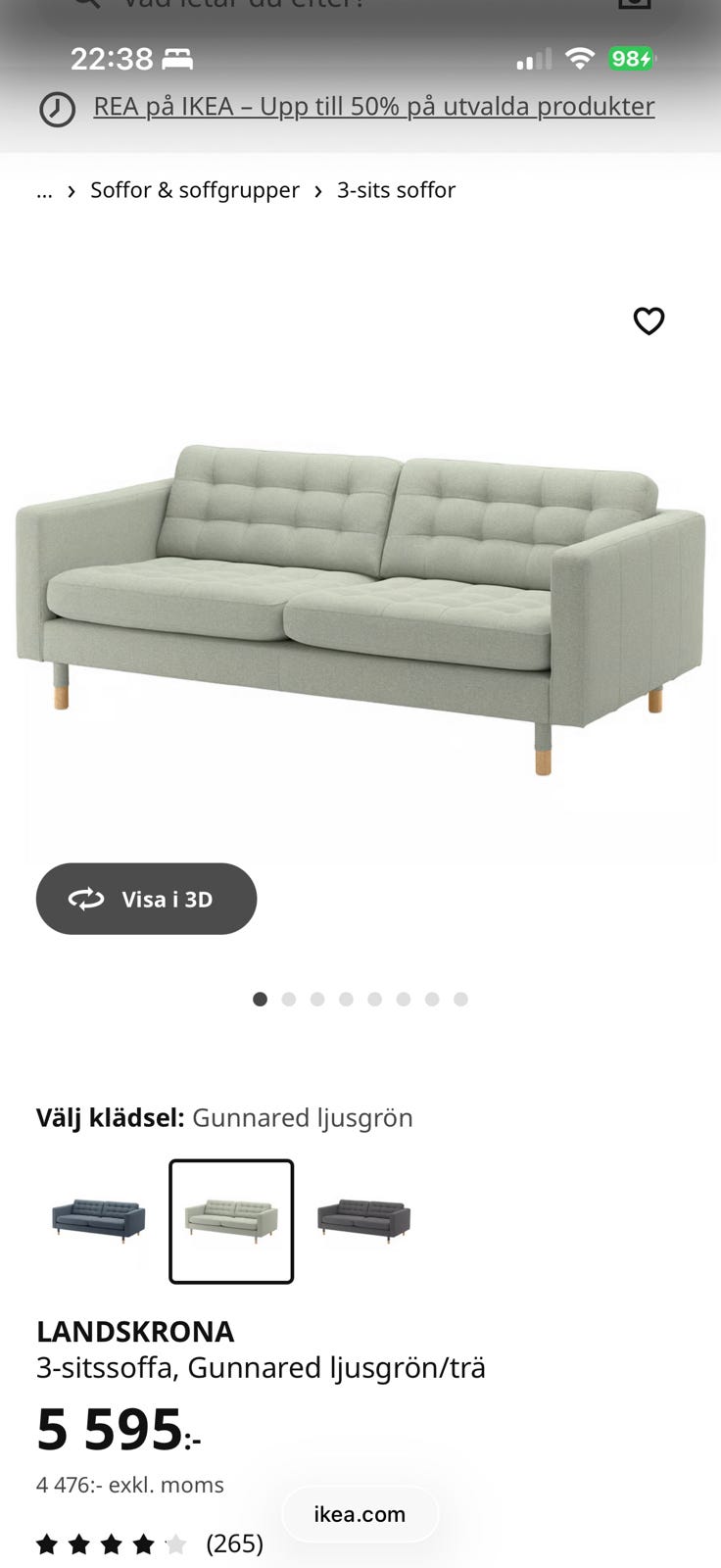Tap the ikea.com button

[360, 1514]
